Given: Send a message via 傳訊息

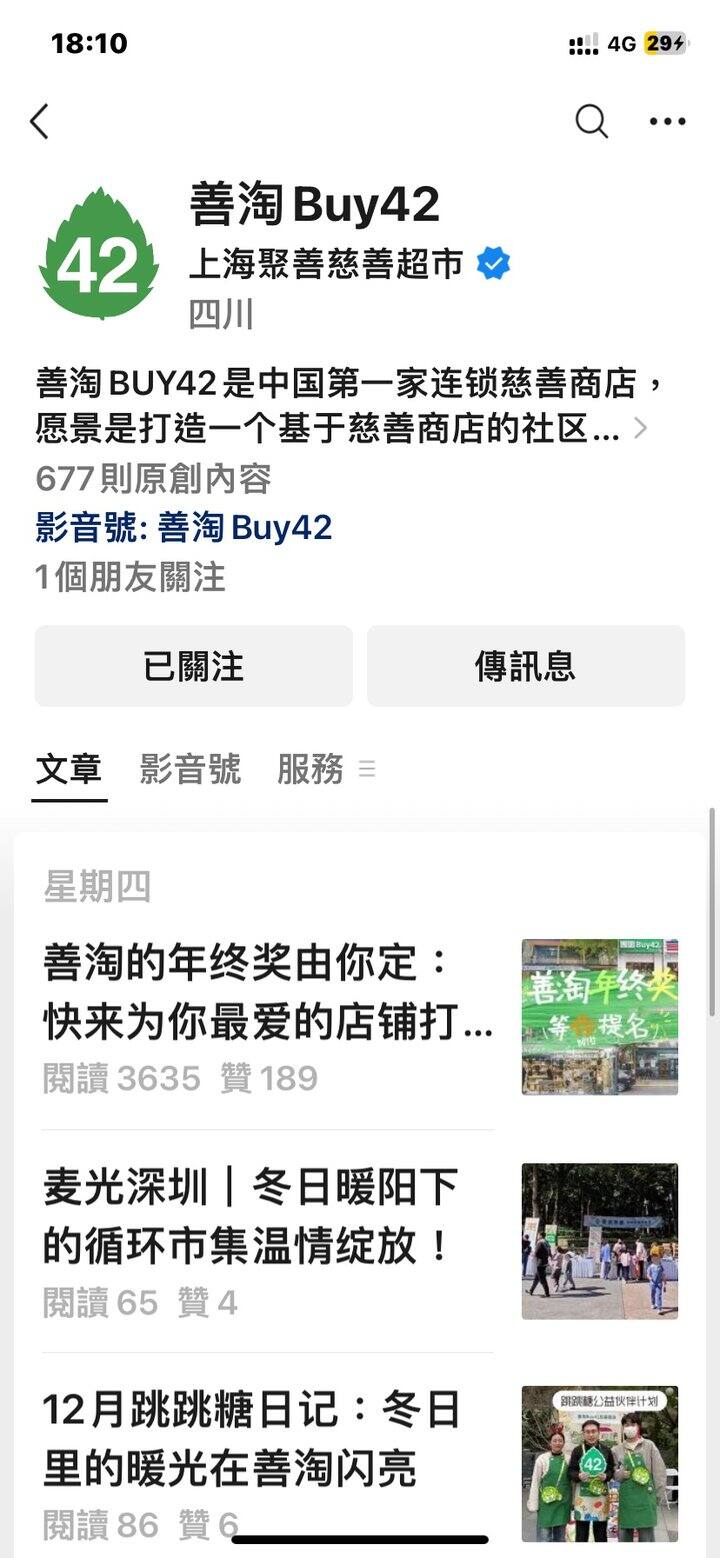Looking at the screenshot, I should pyautogui.click(x=525, y=666).
